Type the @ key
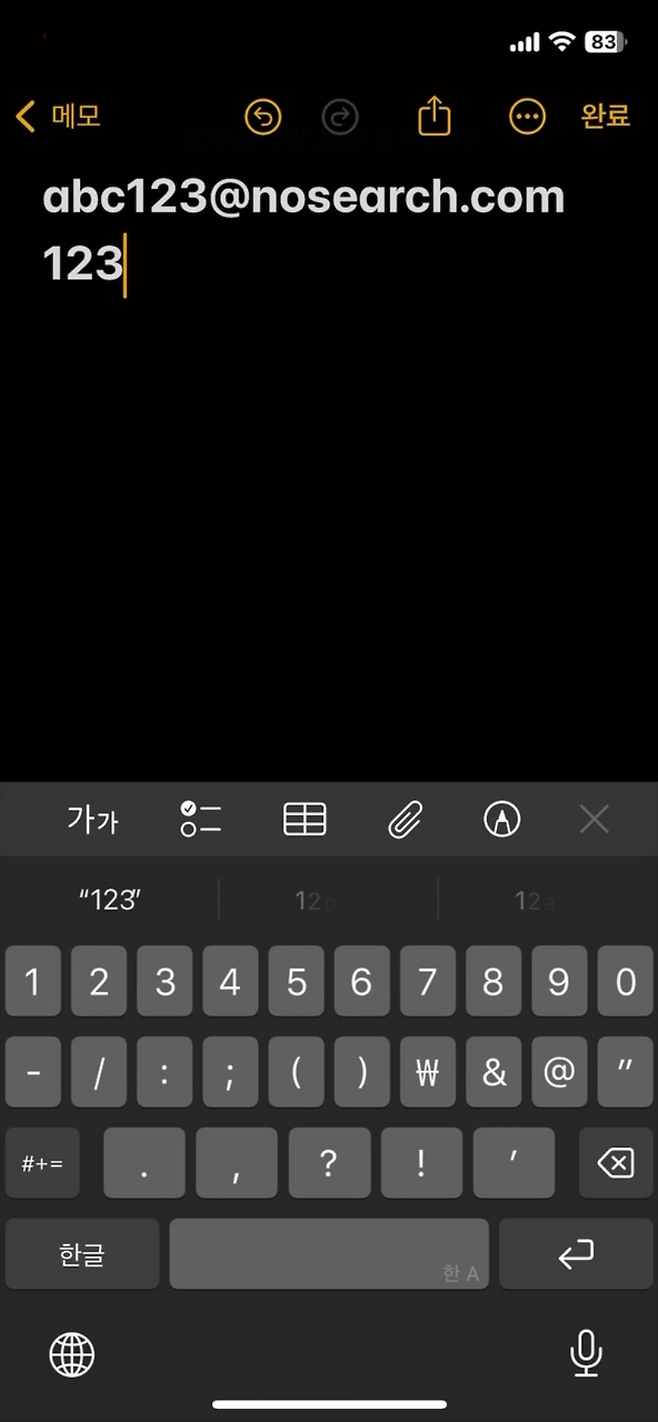The image size is (658, 1422). (558, 1073)
